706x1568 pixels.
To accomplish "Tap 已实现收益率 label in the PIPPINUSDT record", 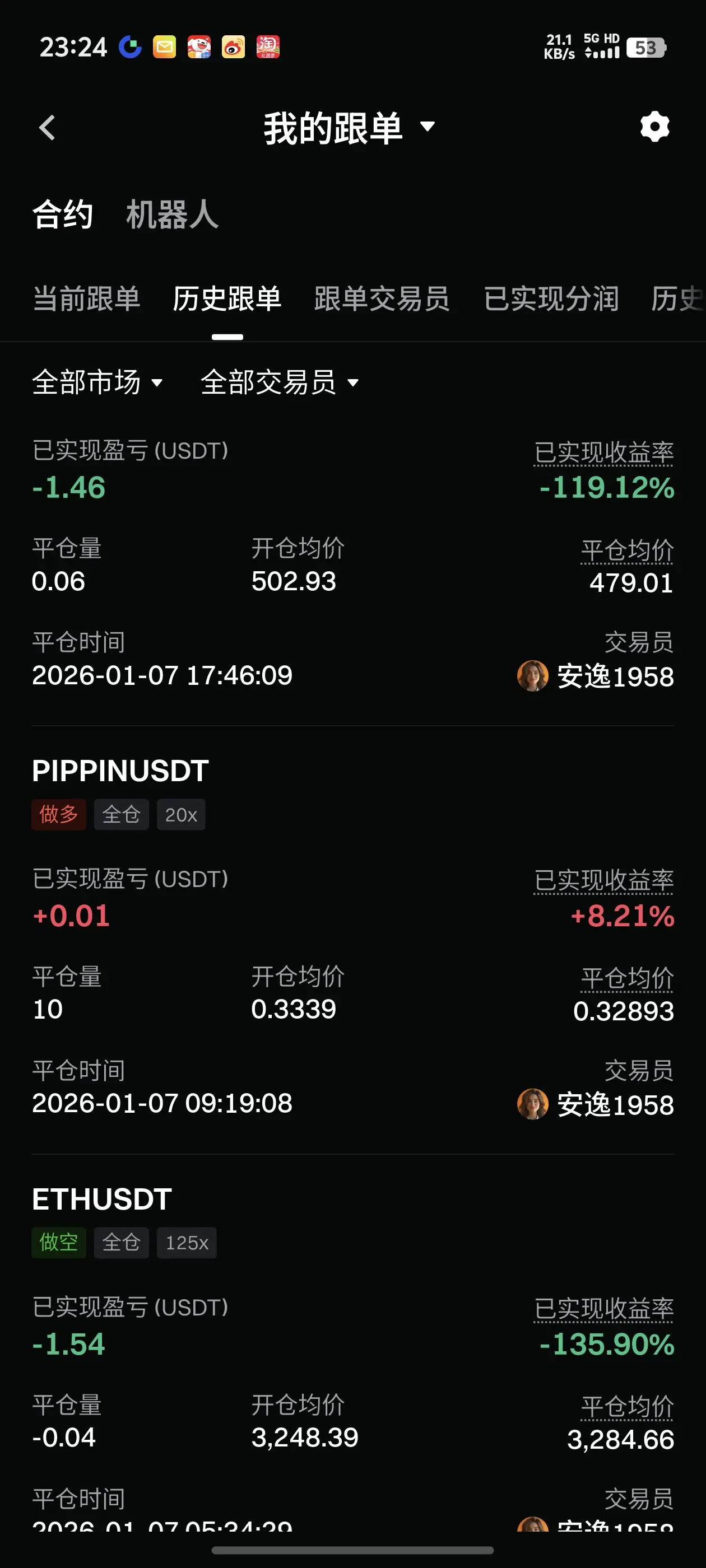I will coord(603,881).
